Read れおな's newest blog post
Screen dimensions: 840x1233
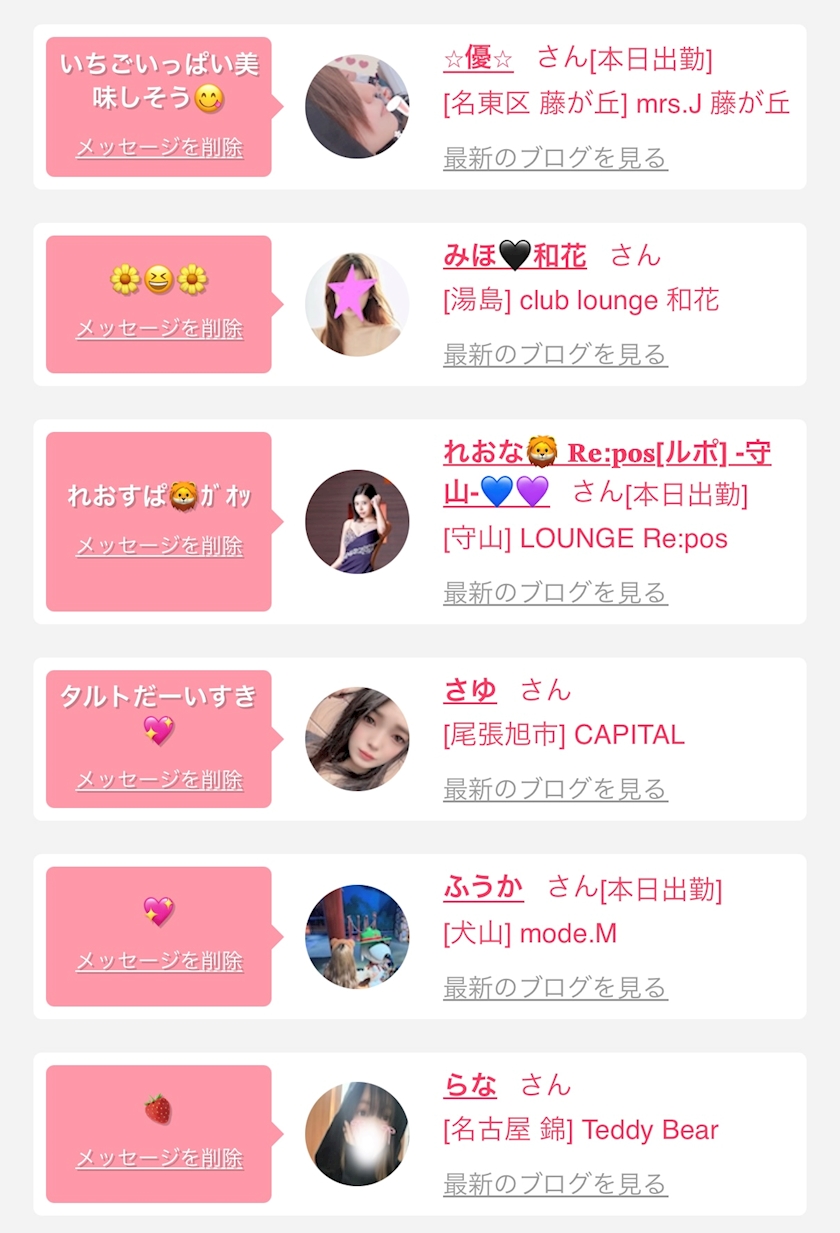(555, 593)
